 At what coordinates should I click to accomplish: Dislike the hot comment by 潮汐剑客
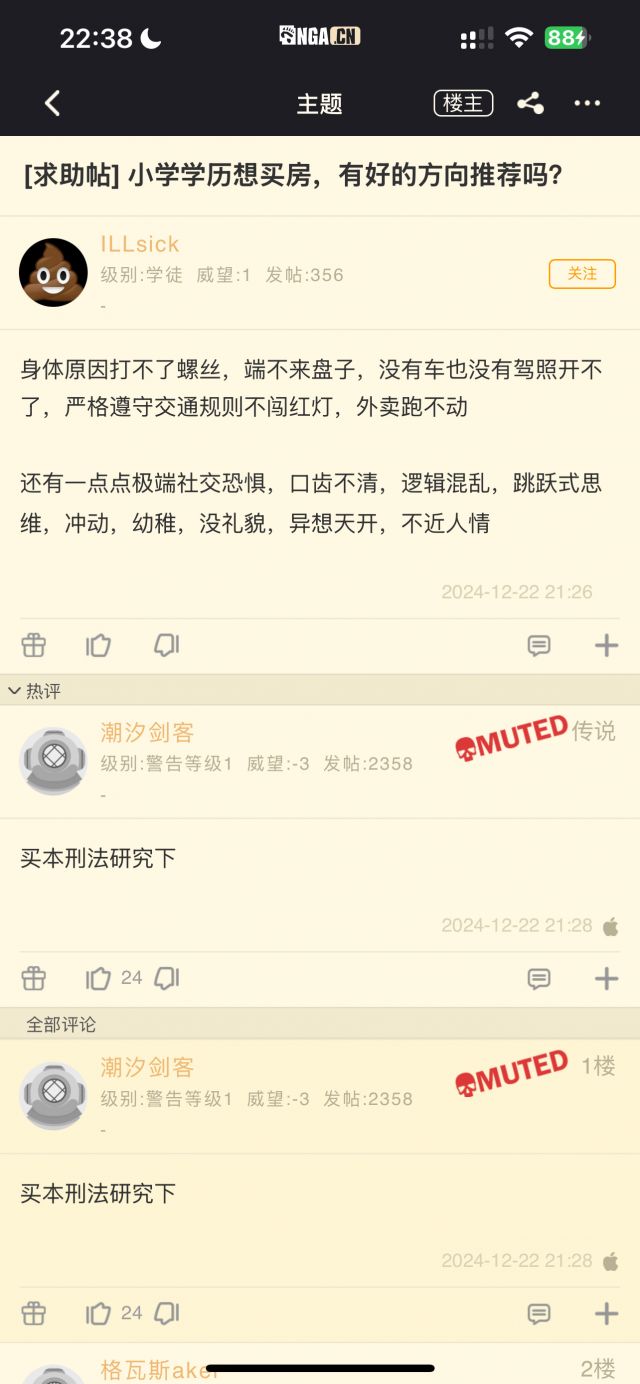(x=166, y=978)
